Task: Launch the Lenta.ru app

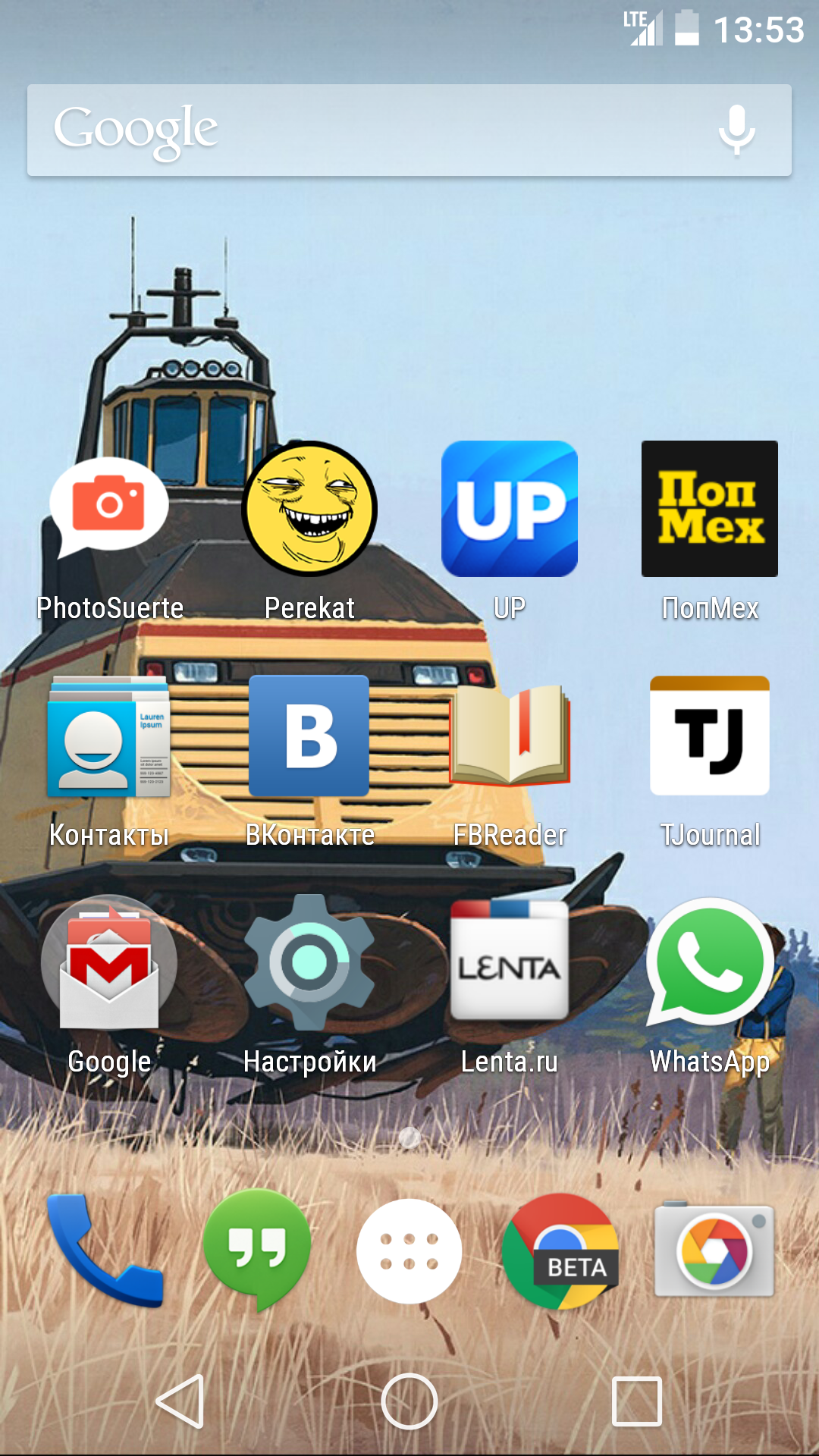Action: tap(510, 963)
